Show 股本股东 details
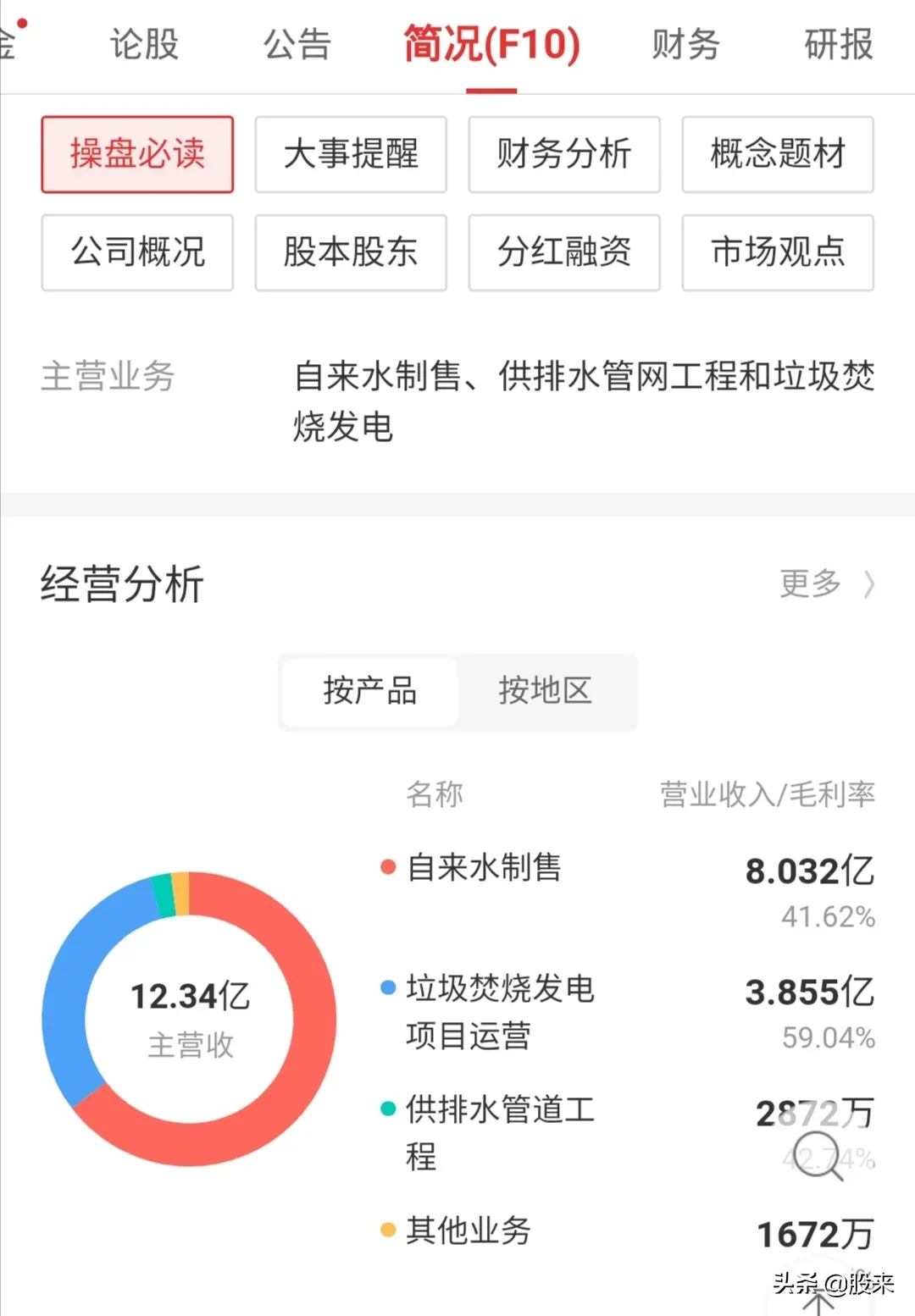The height and width of the screenshot is (1316, 915). (351, 252)
